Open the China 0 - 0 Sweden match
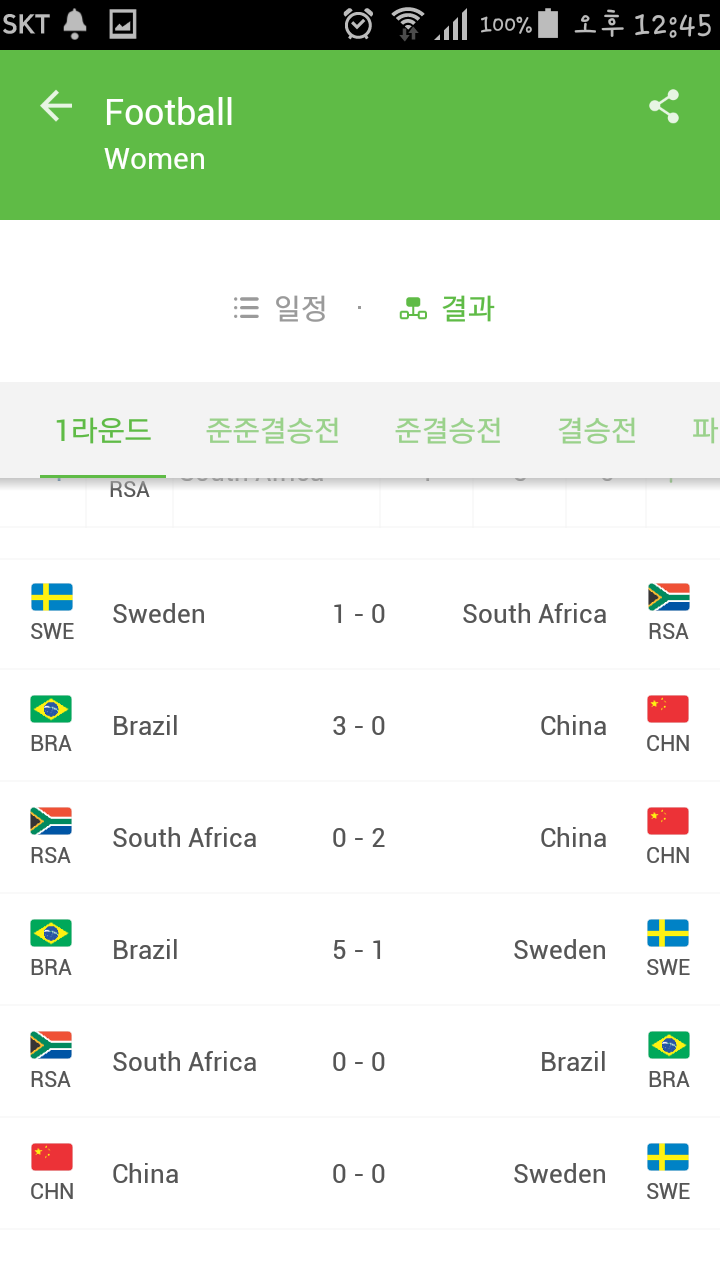The image size is (720, 1280). [x=359, y=1174]
